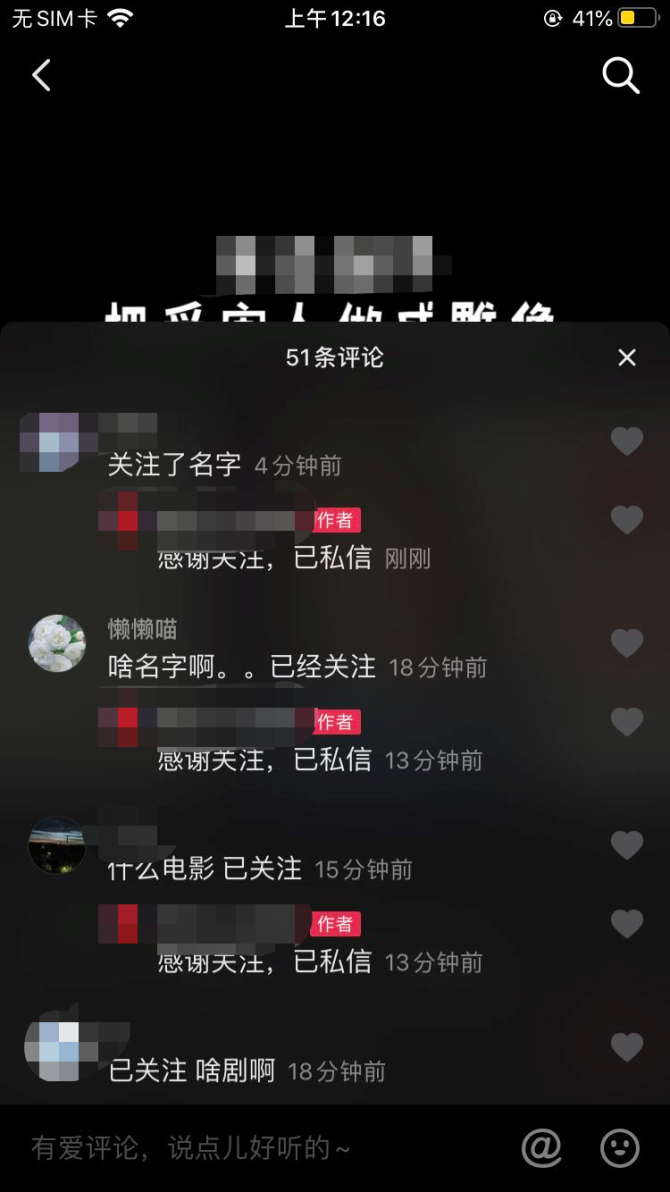Like 懒懒喵's comment 啥名字啊
The image size is (670, 1192).
[x=627, y=643]
